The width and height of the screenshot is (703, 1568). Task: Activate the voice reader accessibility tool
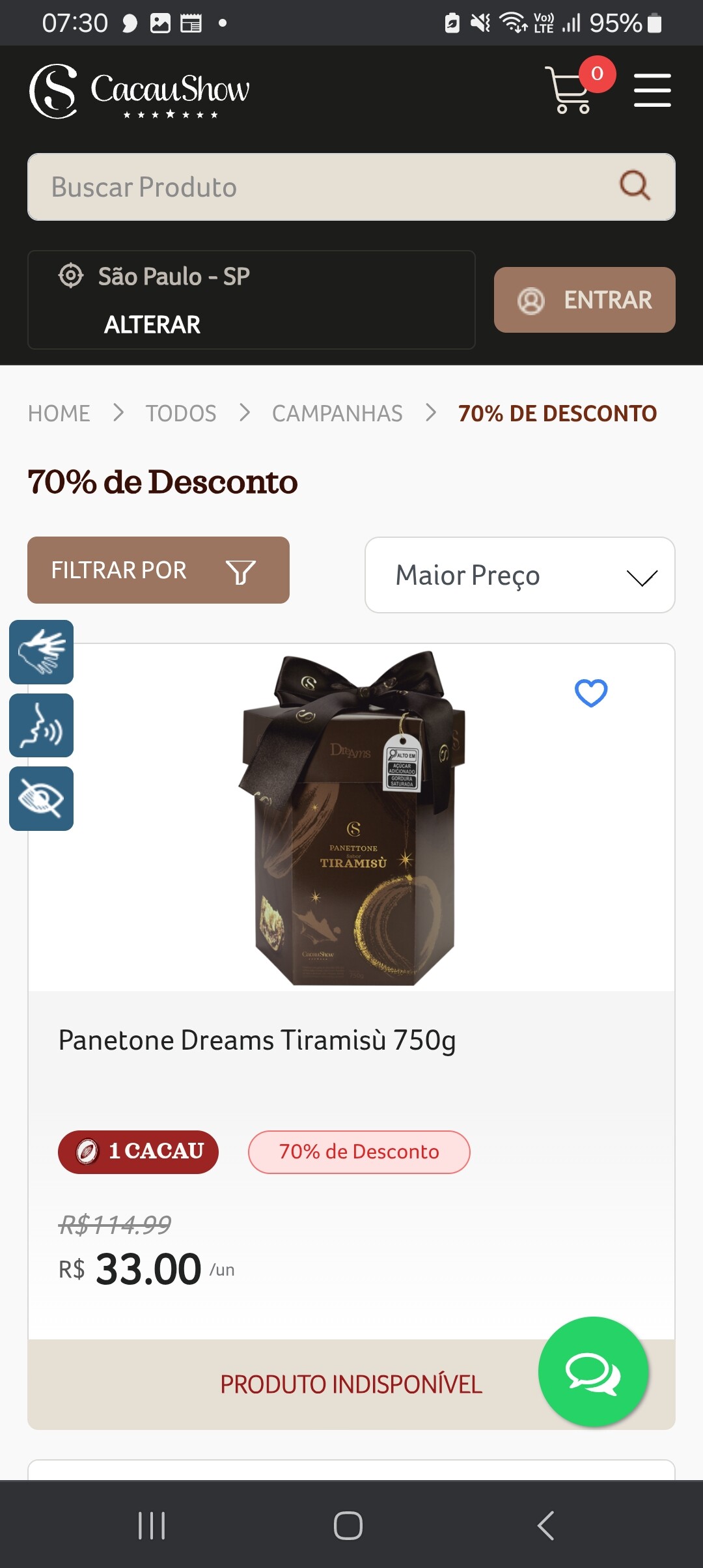tap(42, 725)
